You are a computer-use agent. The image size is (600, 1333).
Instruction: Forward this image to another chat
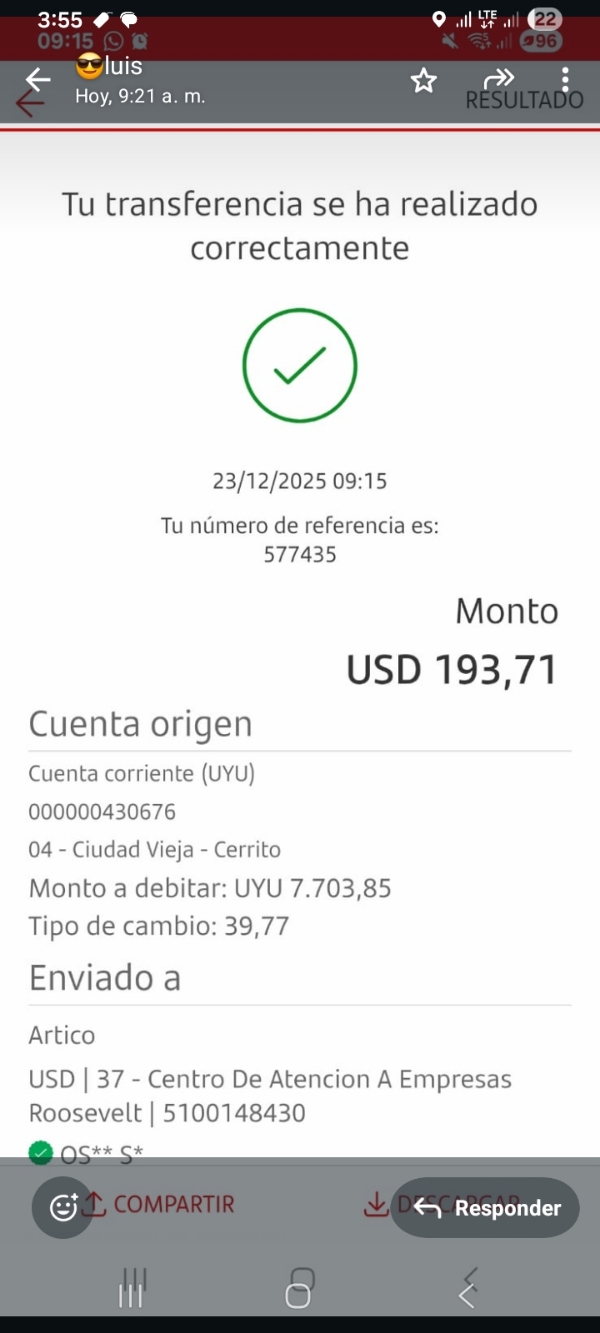(x=498, y=79)
